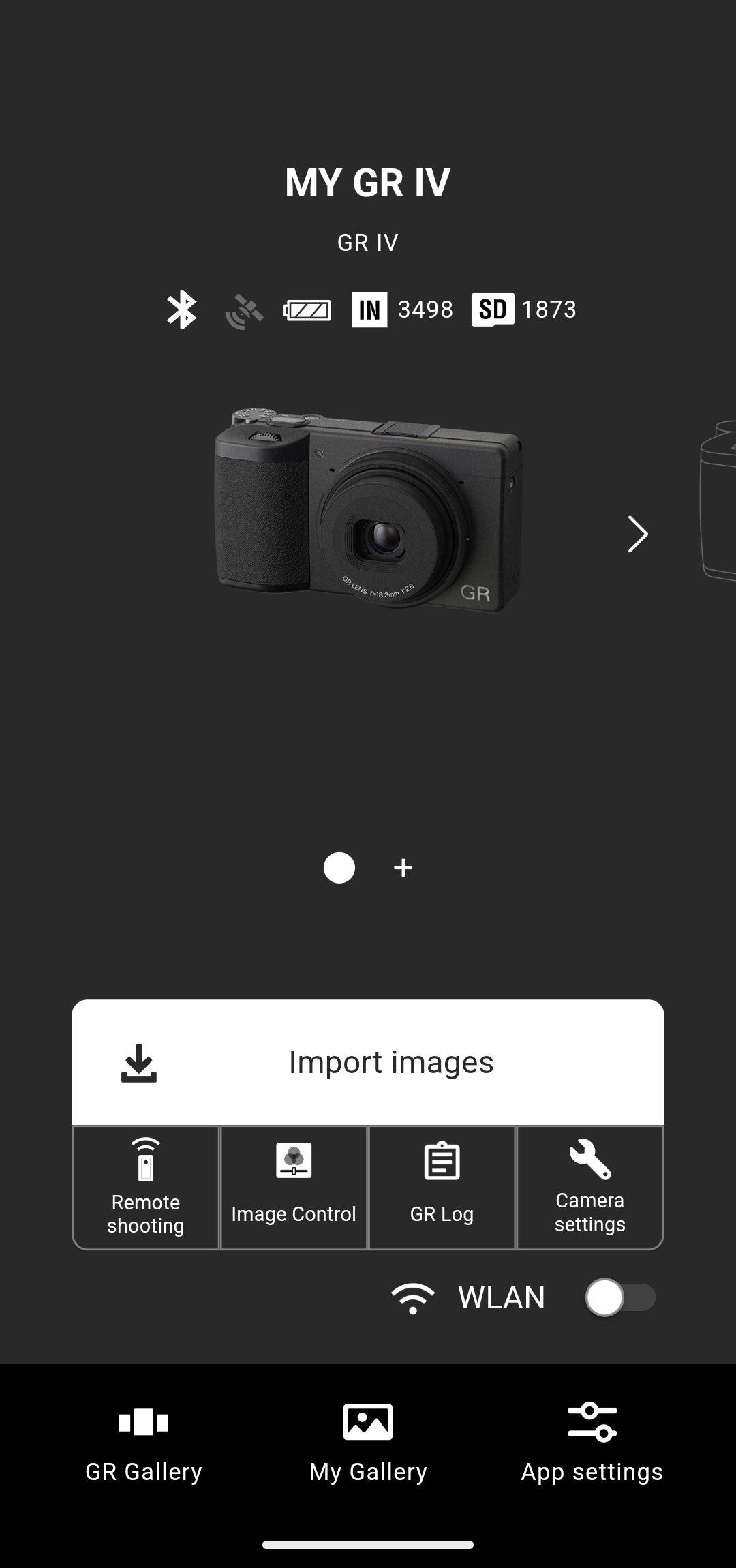
Task: Enable the WLAN connection switch
Action: (x=619, y=1297)
